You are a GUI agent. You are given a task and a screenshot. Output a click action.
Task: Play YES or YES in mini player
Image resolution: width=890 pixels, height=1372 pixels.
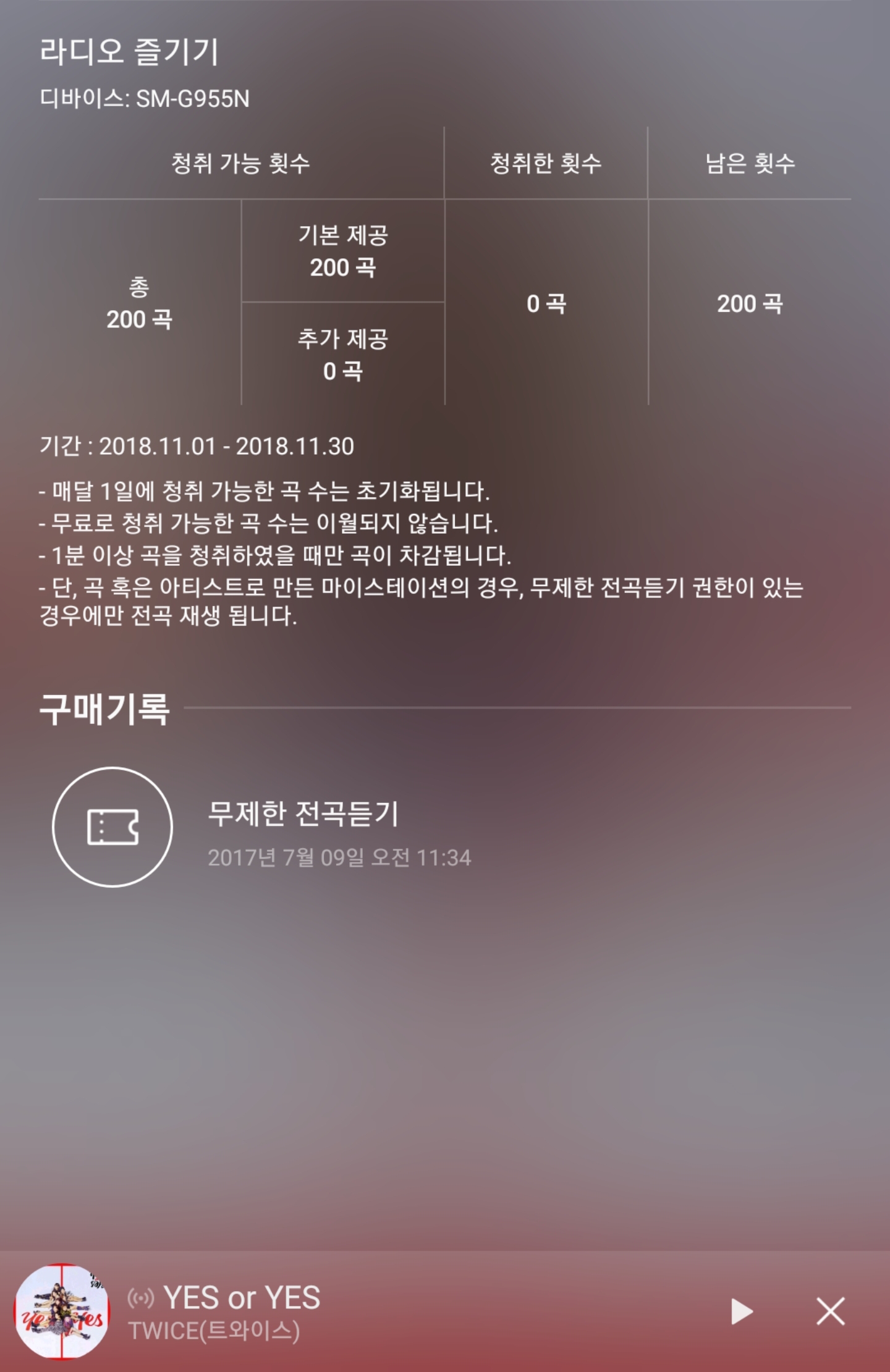click(x=741, y=1311)
